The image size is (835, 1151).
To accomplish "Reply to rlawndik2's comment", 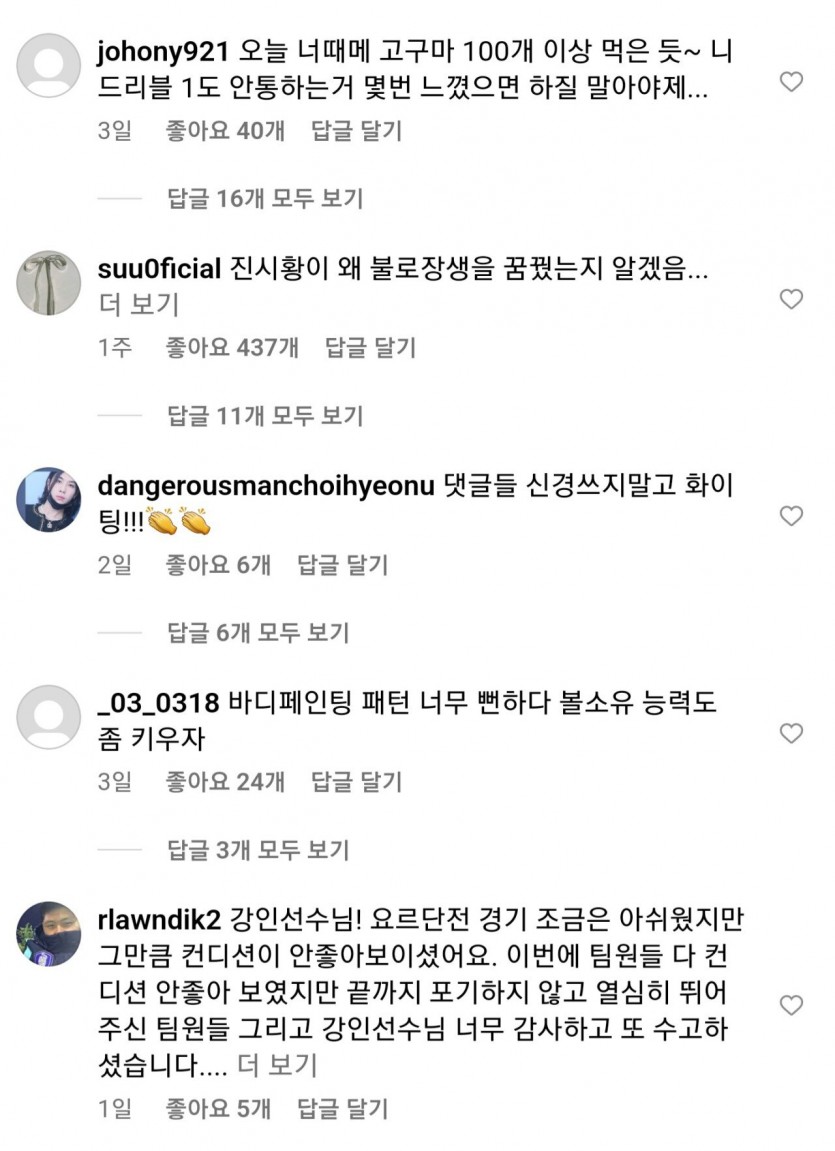I will pyautogui.click(x=342, y=1109).
